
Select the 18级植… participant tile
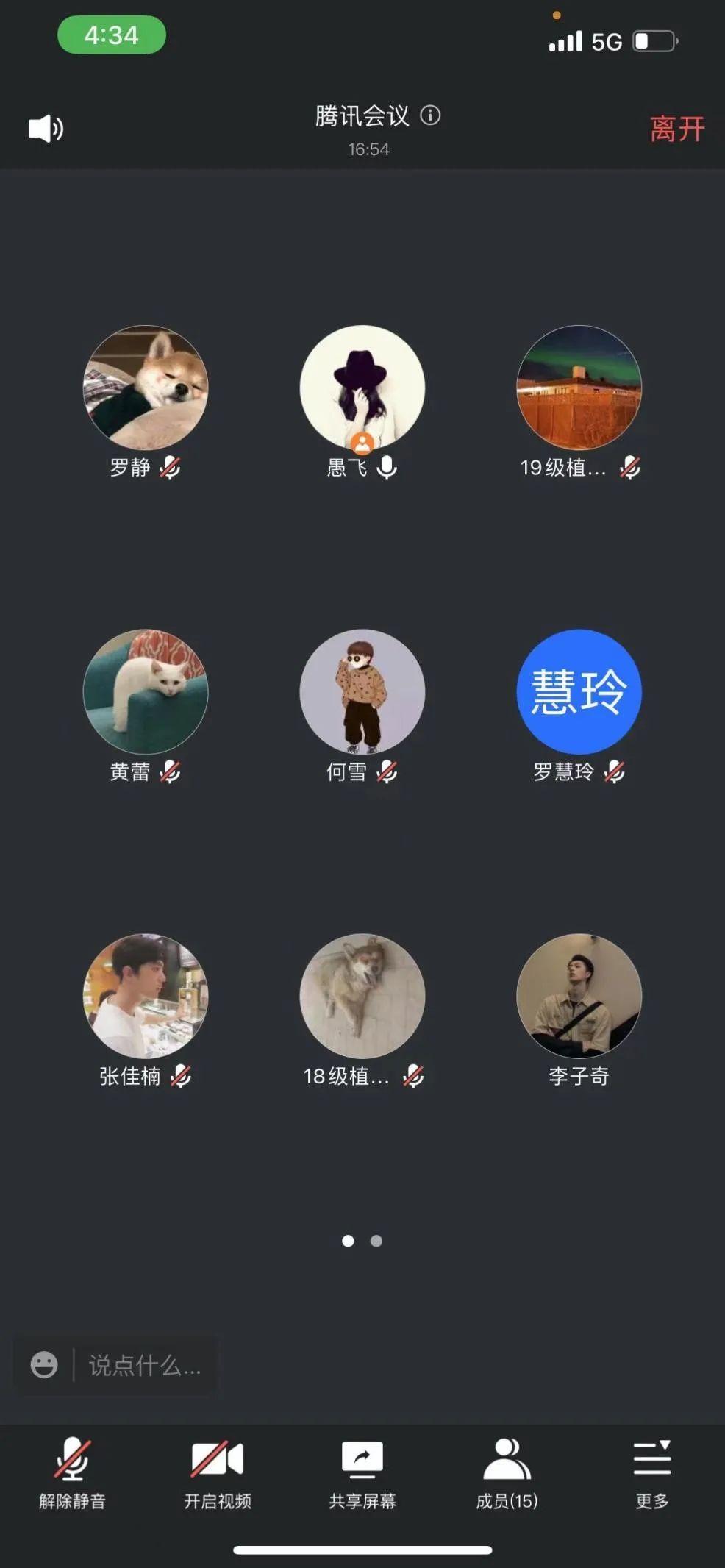point(362,996)
